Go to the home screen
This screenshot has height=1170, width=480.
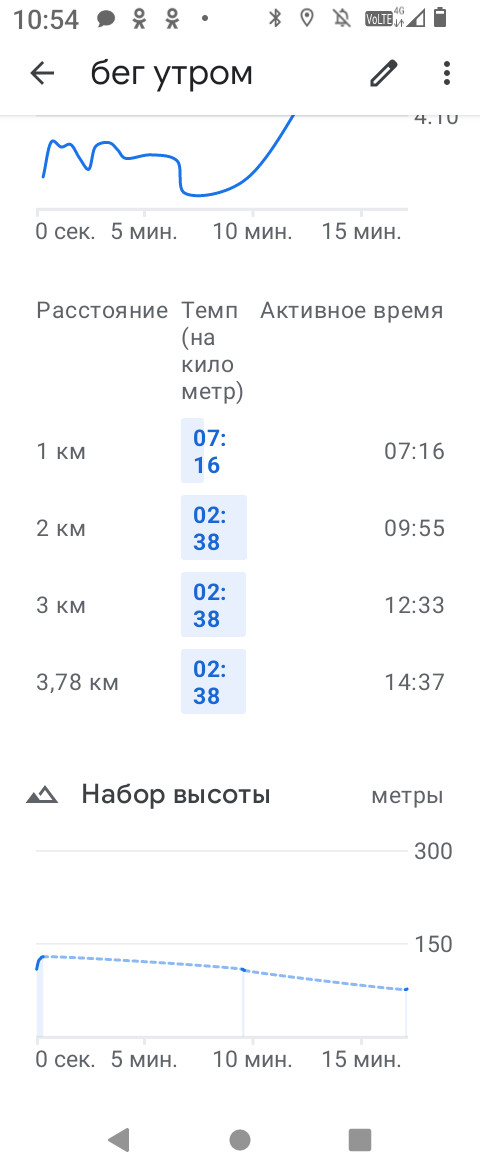click(240, 1139)
